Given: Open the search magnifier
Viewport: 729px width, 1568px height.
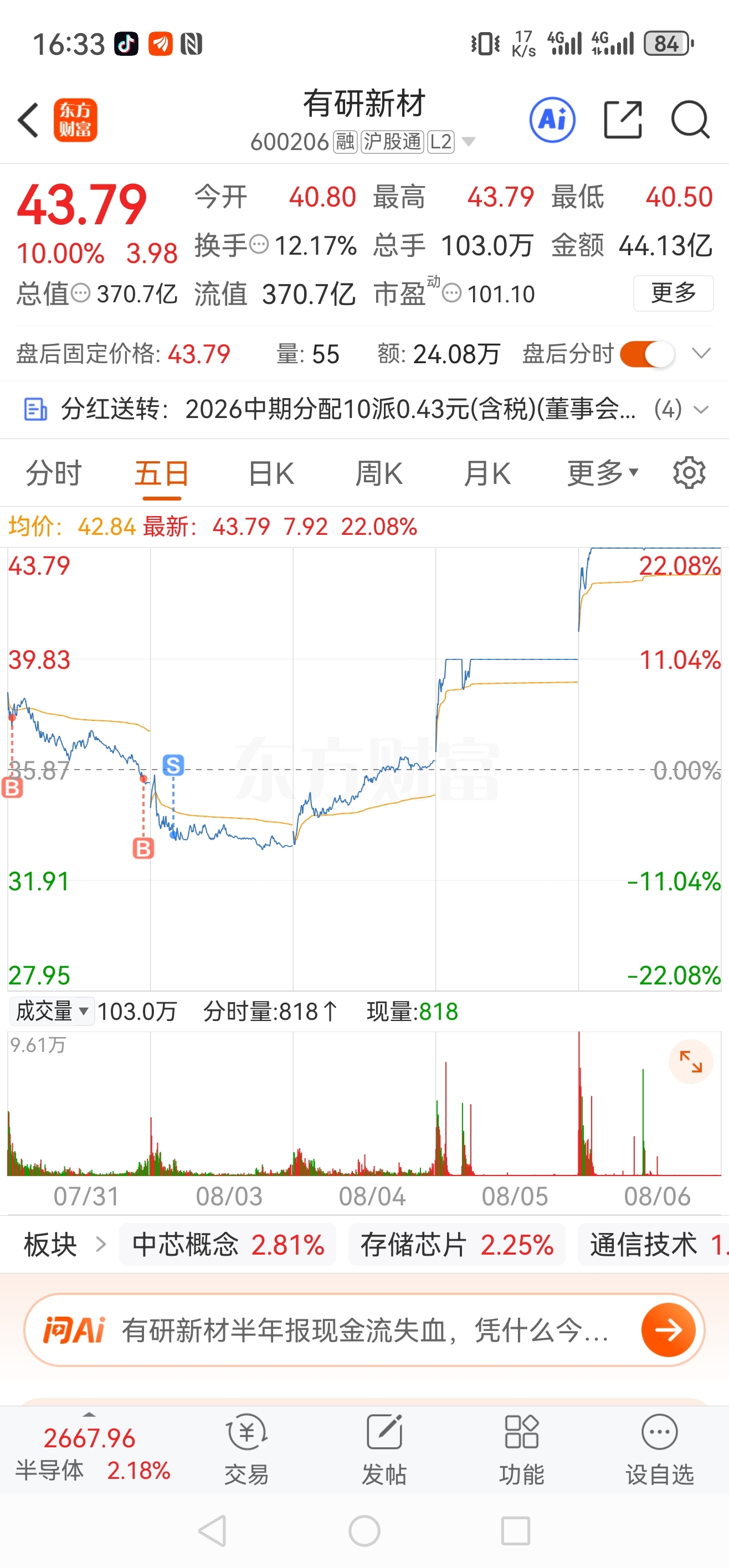Looking at the screenshot, I should (x=690, y=120).
